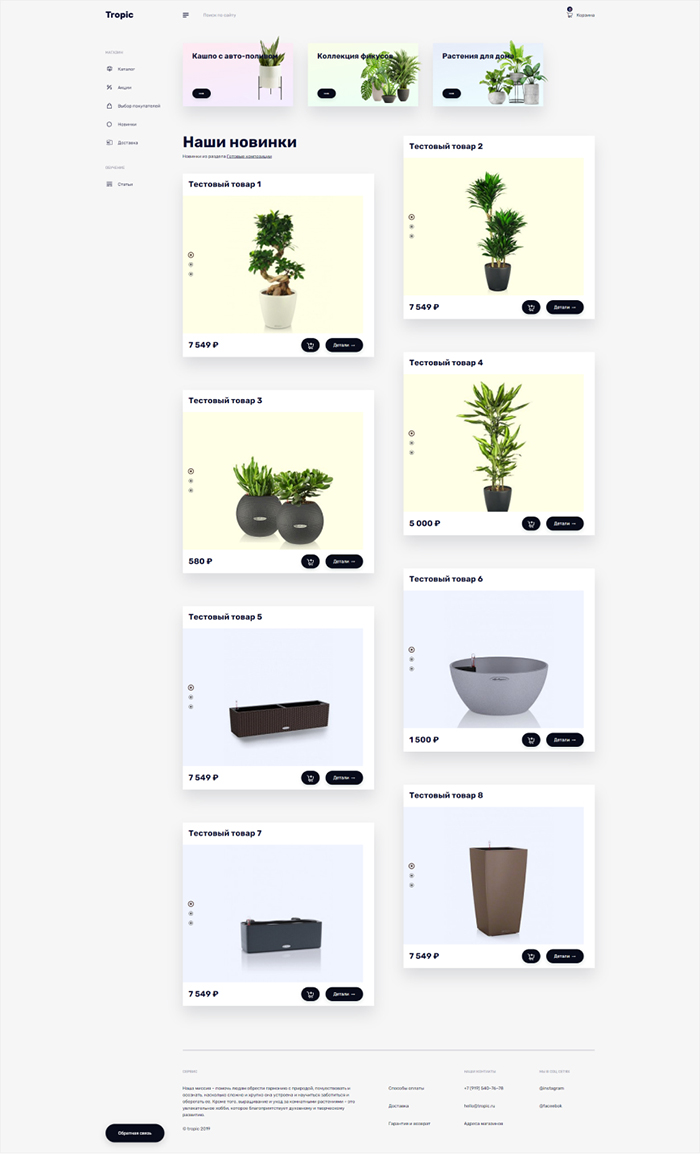Go to Каталог in the sidebar

coord(125,69)
